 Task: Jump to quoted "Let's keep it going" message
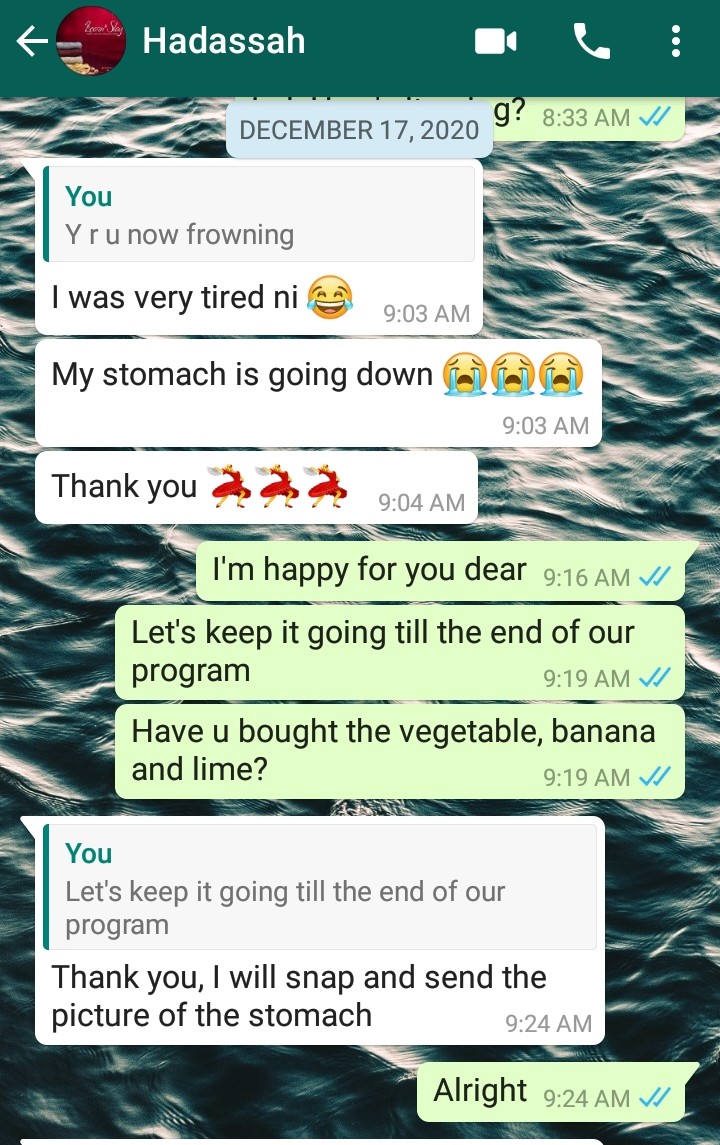coord(322,888)
